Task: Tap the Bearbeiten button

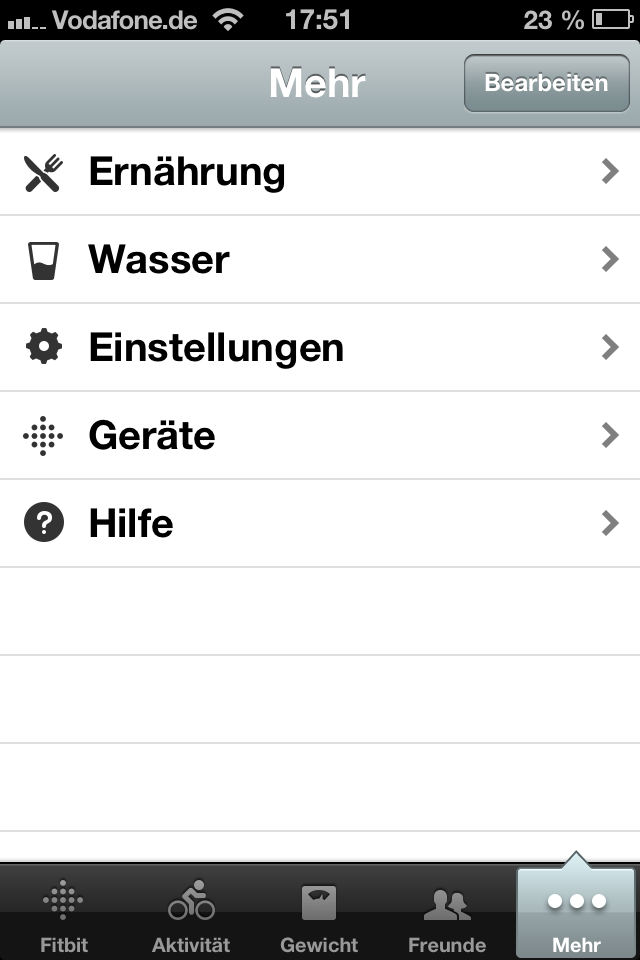Action: [x=546, y=83]
